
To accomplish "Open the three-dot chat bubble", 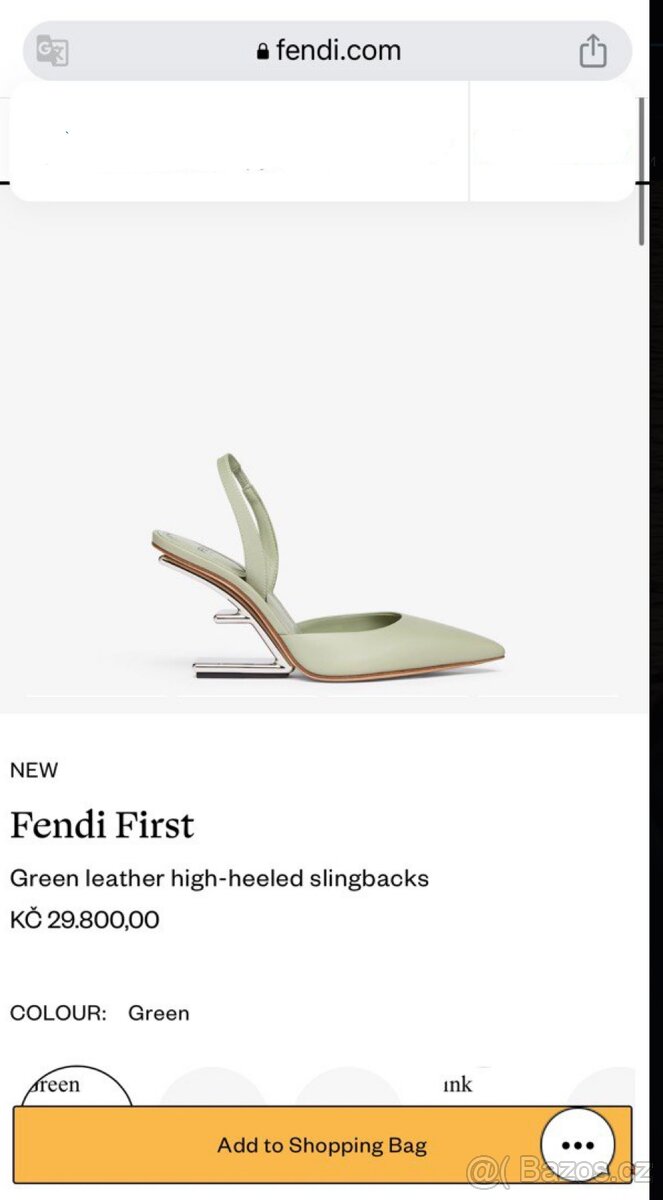I will [x=577, y=1146].
